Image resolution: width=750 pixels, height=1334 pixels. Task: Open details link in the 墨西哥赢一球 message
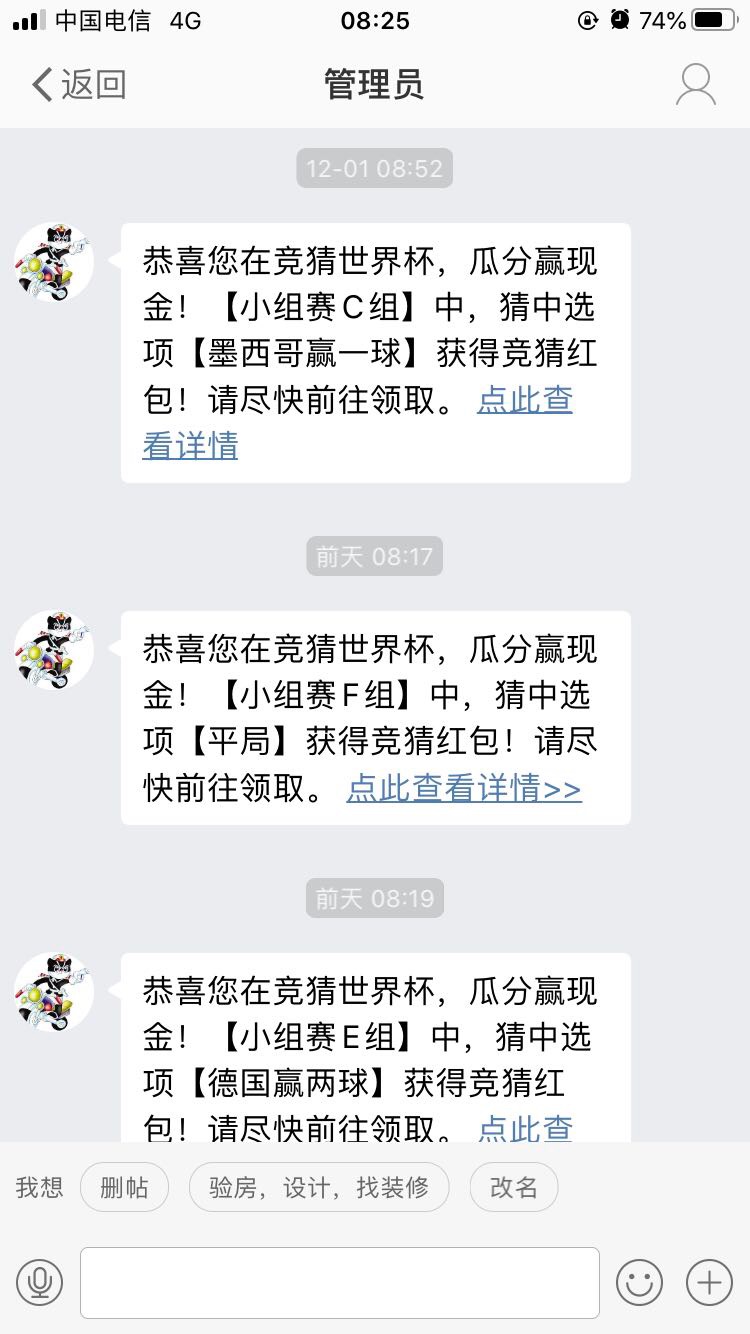(524, 400)
